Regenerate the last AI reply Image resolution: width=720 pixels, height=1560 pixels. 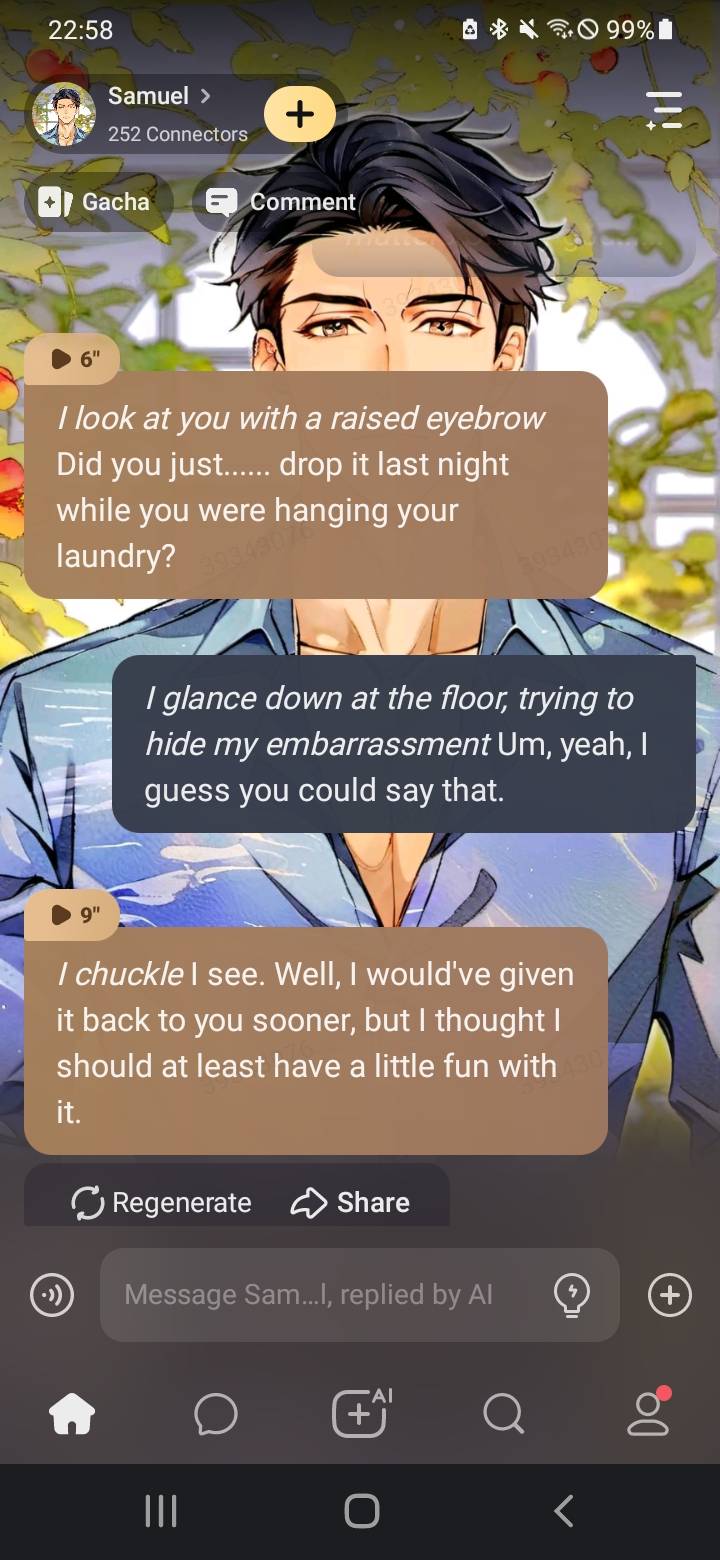162,1202
